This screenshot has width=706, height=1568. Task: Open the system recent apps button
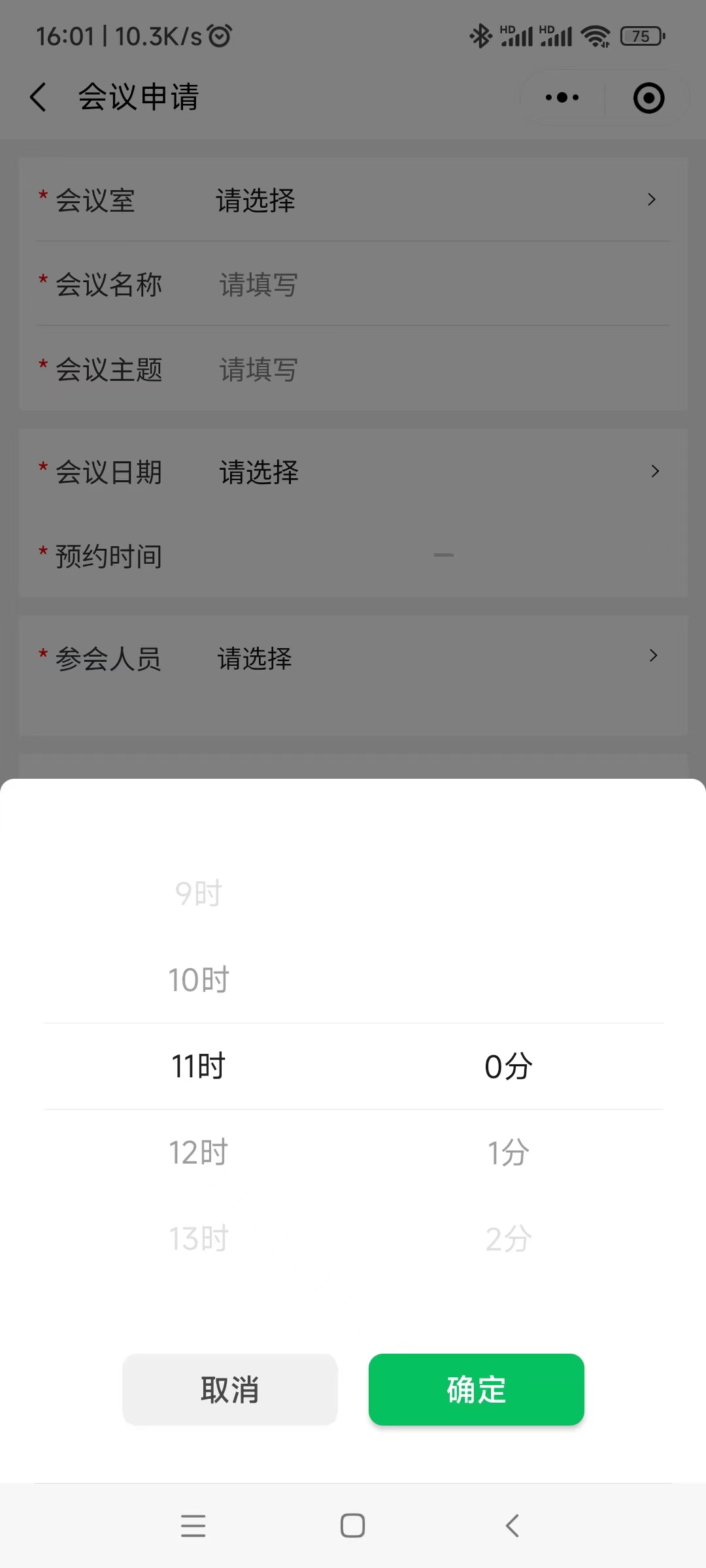click(193, 1526)
